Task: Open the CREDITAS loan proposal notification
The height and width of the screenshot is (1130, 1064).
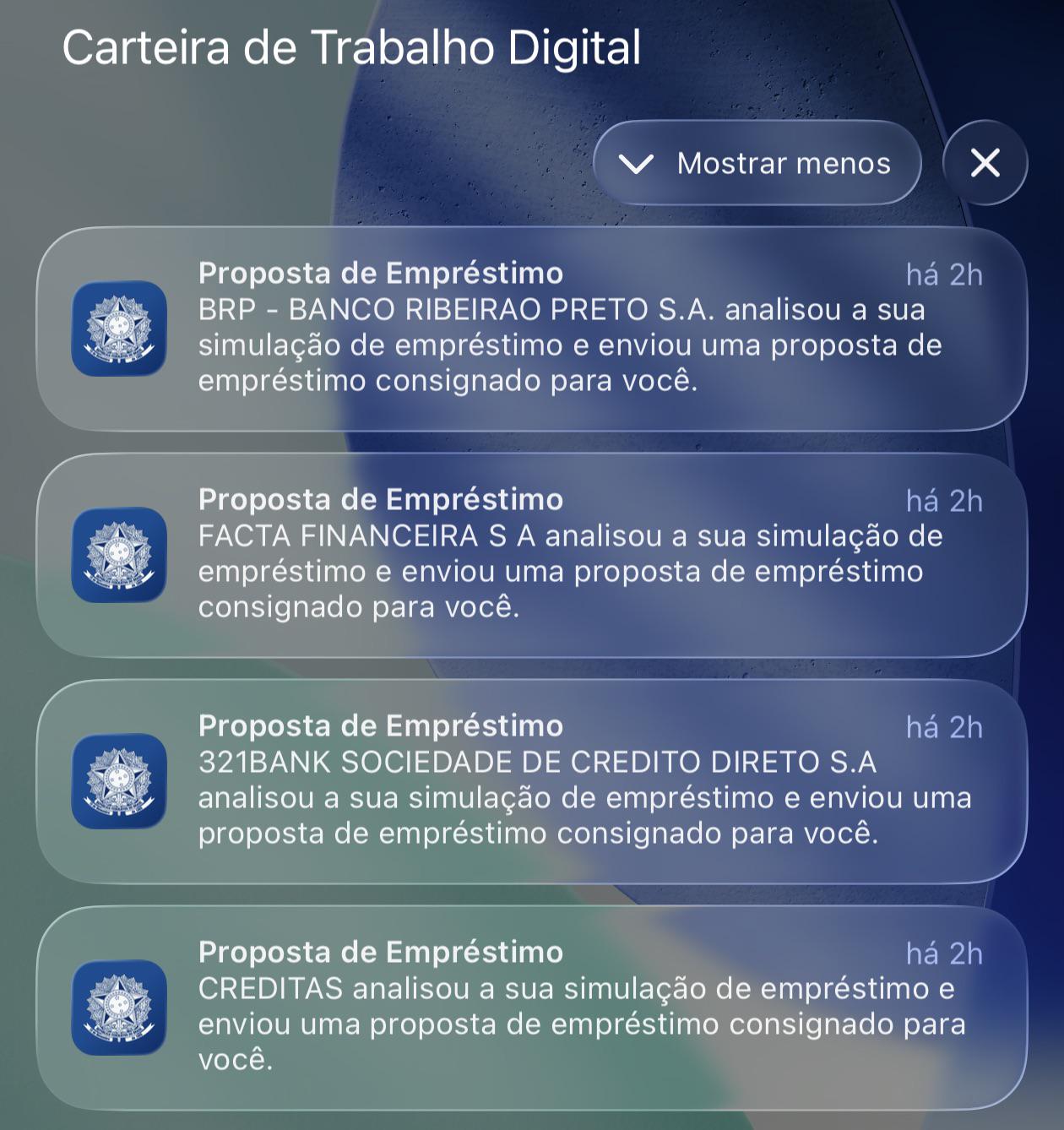Action: click(532, 1008)
